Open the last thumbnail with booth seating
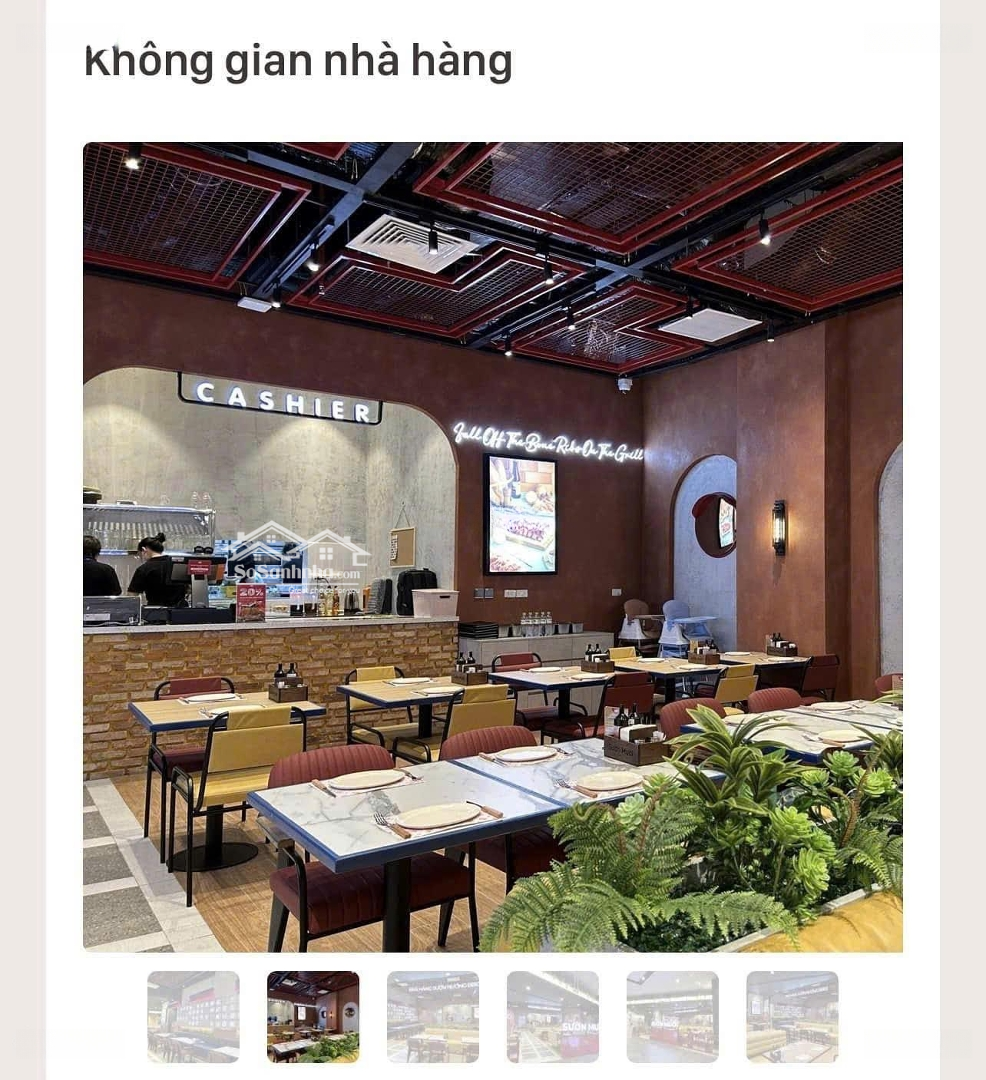This screenshot has height=1080, width=986. click(790, 1017)
